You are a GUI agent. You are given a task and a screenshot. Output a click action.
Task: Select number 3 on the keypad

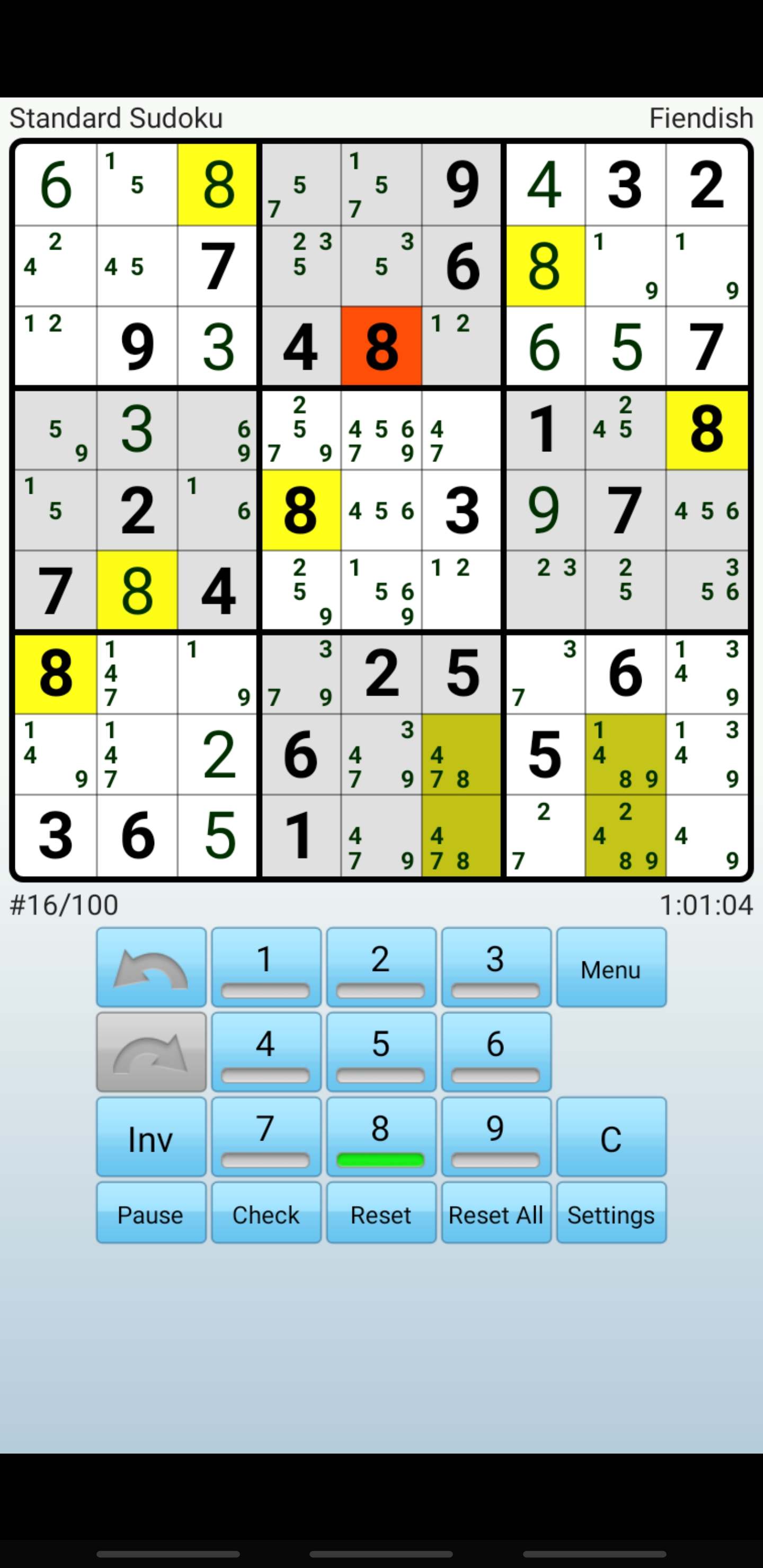pos(496,967)
